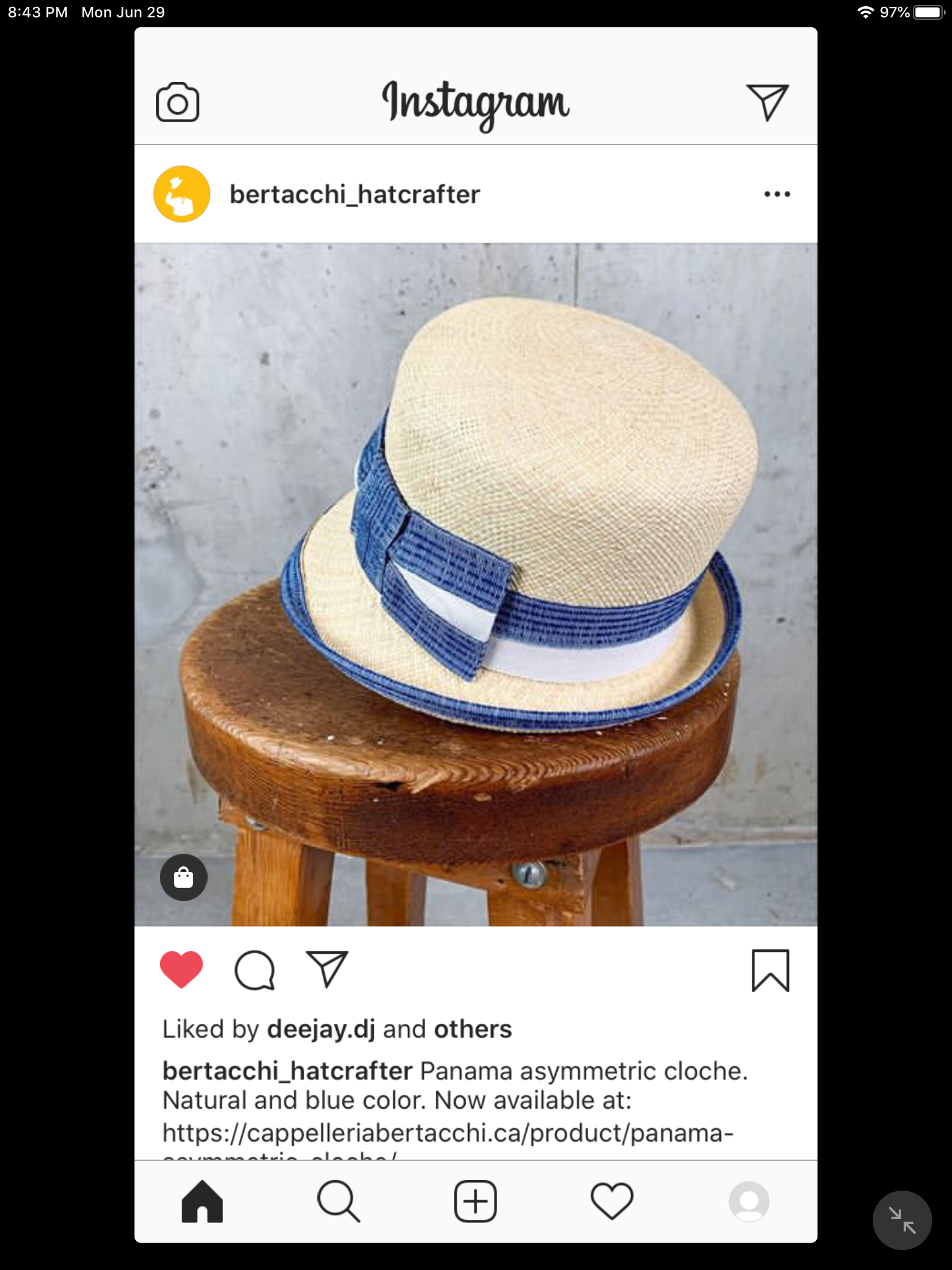The width and height of the screenshot is (952, 1270).
Task: Tap the shopping bag icon on photo
Action: [x=183, y=877]
